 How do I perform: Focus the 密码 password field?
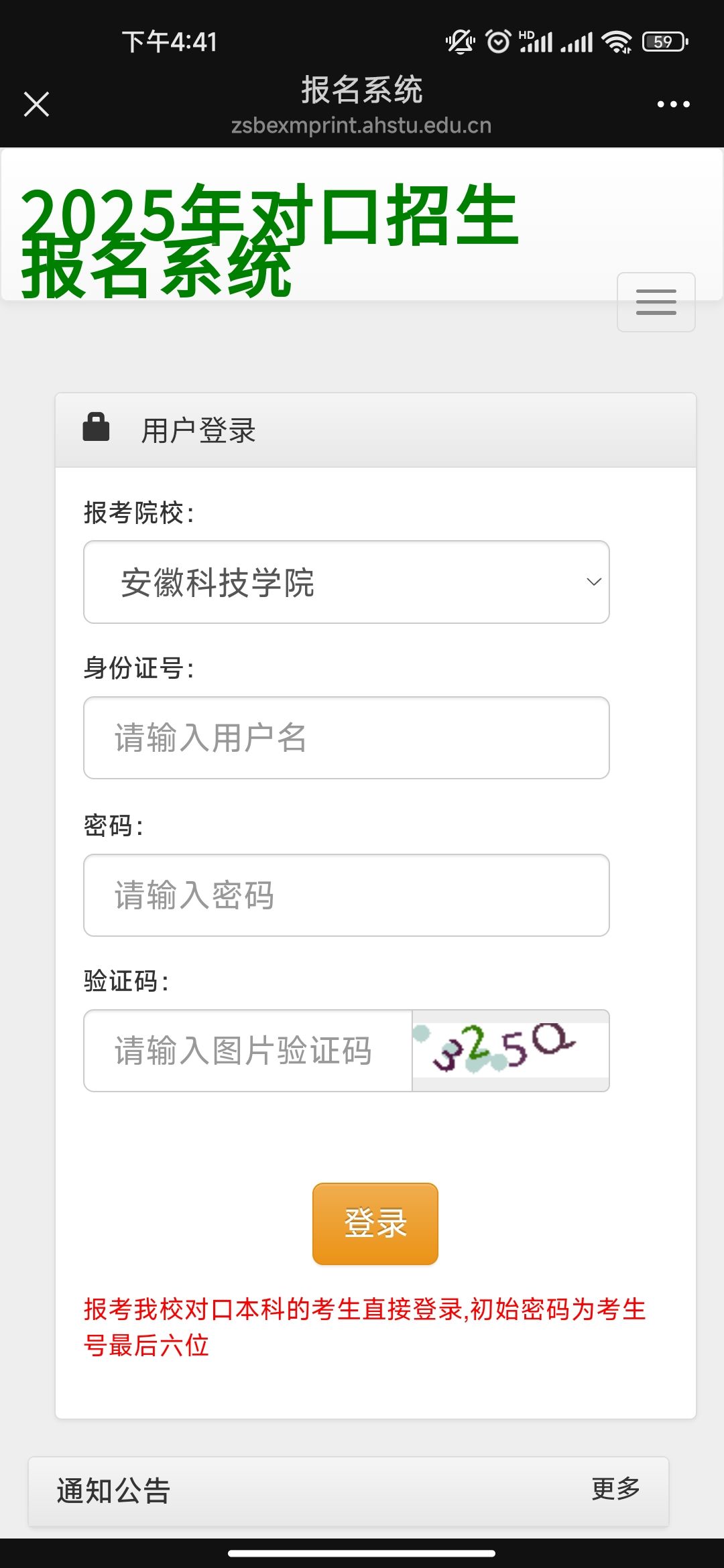tap(346, 895)
